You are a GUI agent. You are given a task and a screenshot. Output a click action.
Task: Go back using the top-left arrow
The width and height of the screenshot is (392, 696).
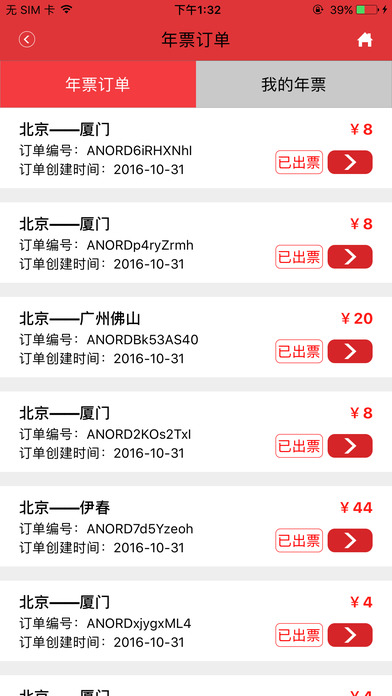pyautogui.click(x=27, y=40)
